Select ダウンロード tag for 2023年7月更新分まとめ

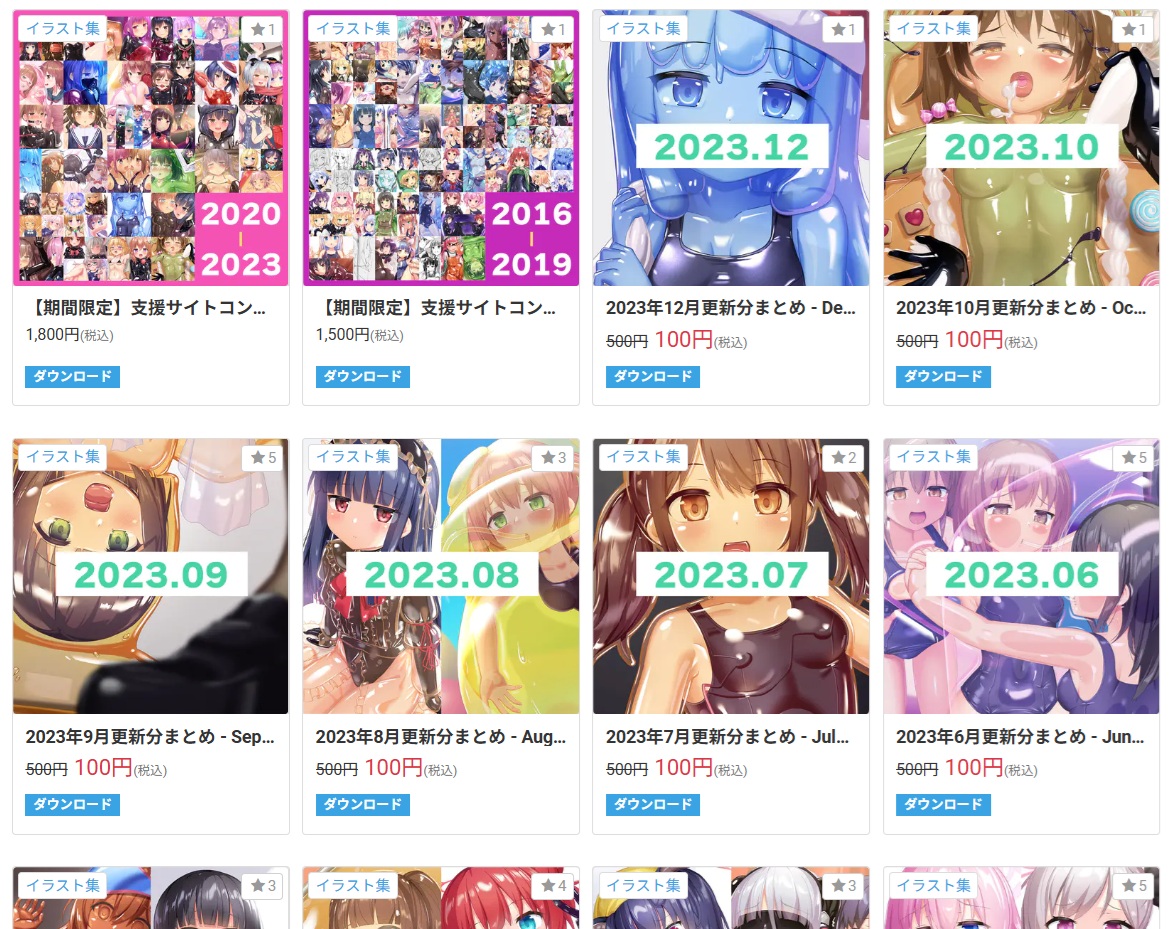652,805
